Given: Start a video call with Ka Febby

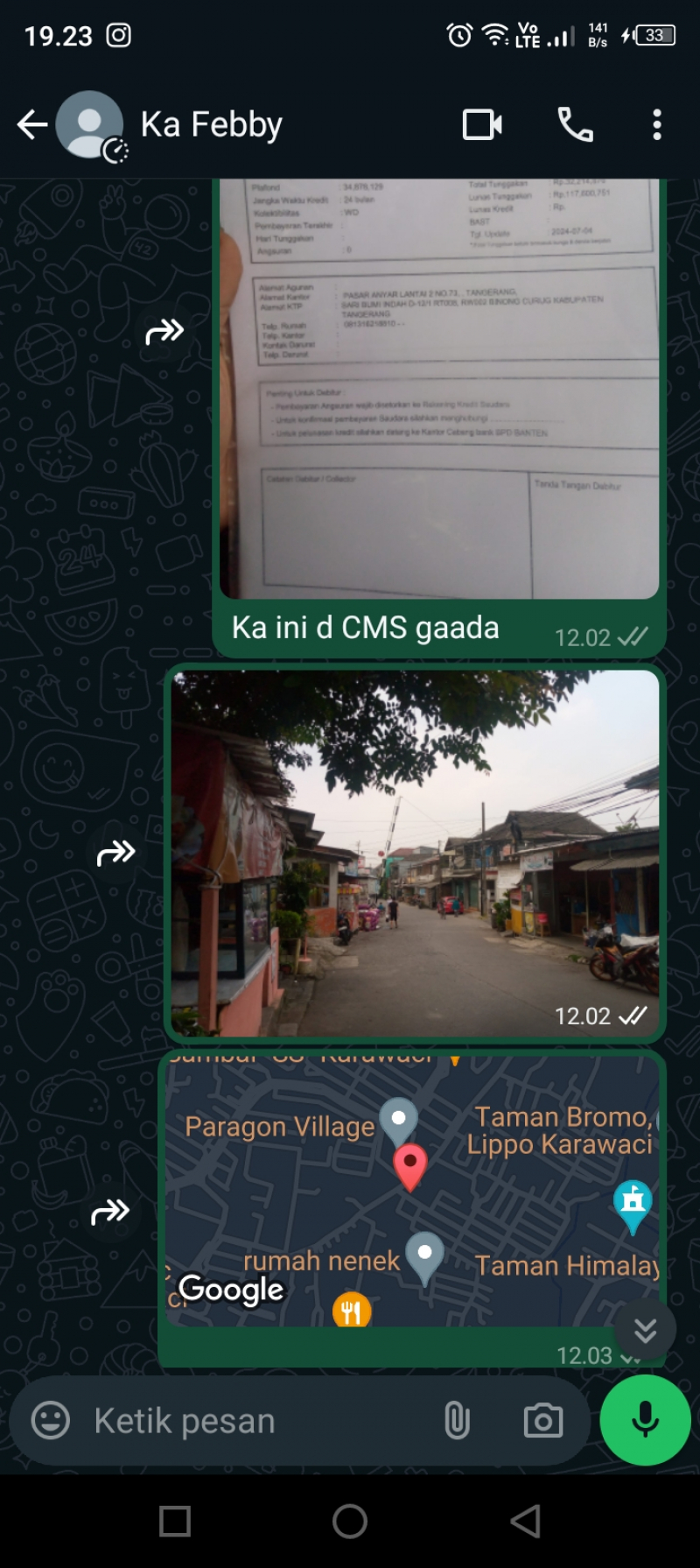Looking at the screenshot, I should tap(482, 125).
